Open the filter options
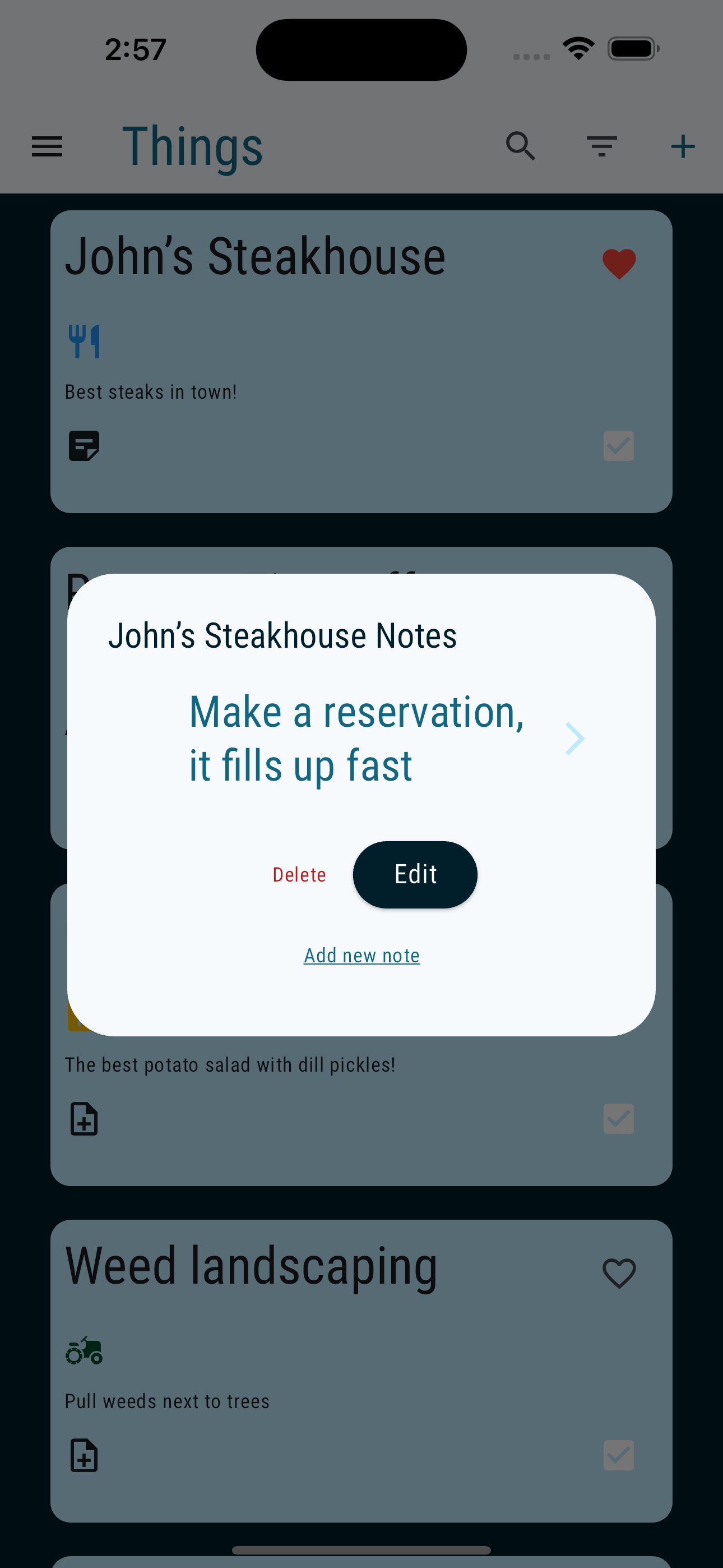This screenshot has width=723, height=1568. 602,147
